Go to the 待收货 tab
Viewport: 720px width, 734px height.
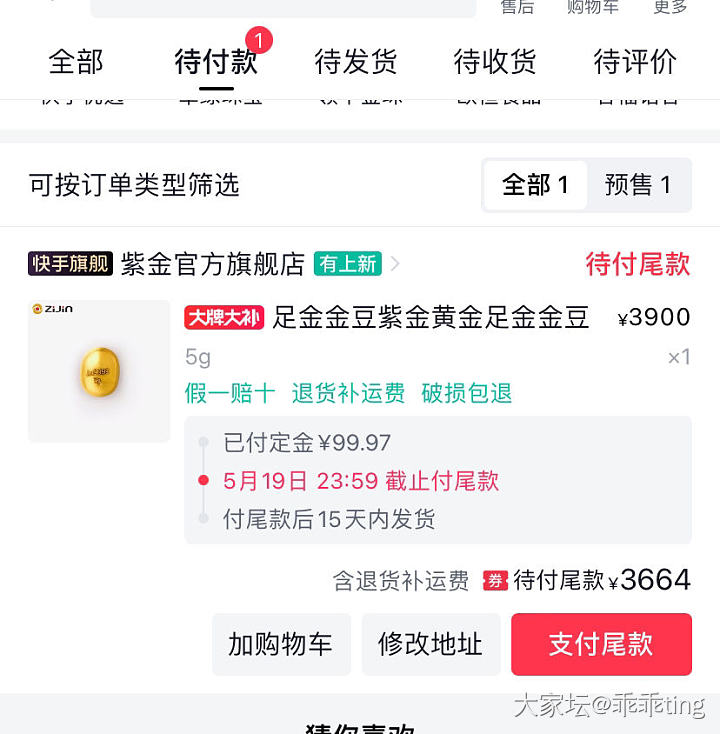point(495,62)
